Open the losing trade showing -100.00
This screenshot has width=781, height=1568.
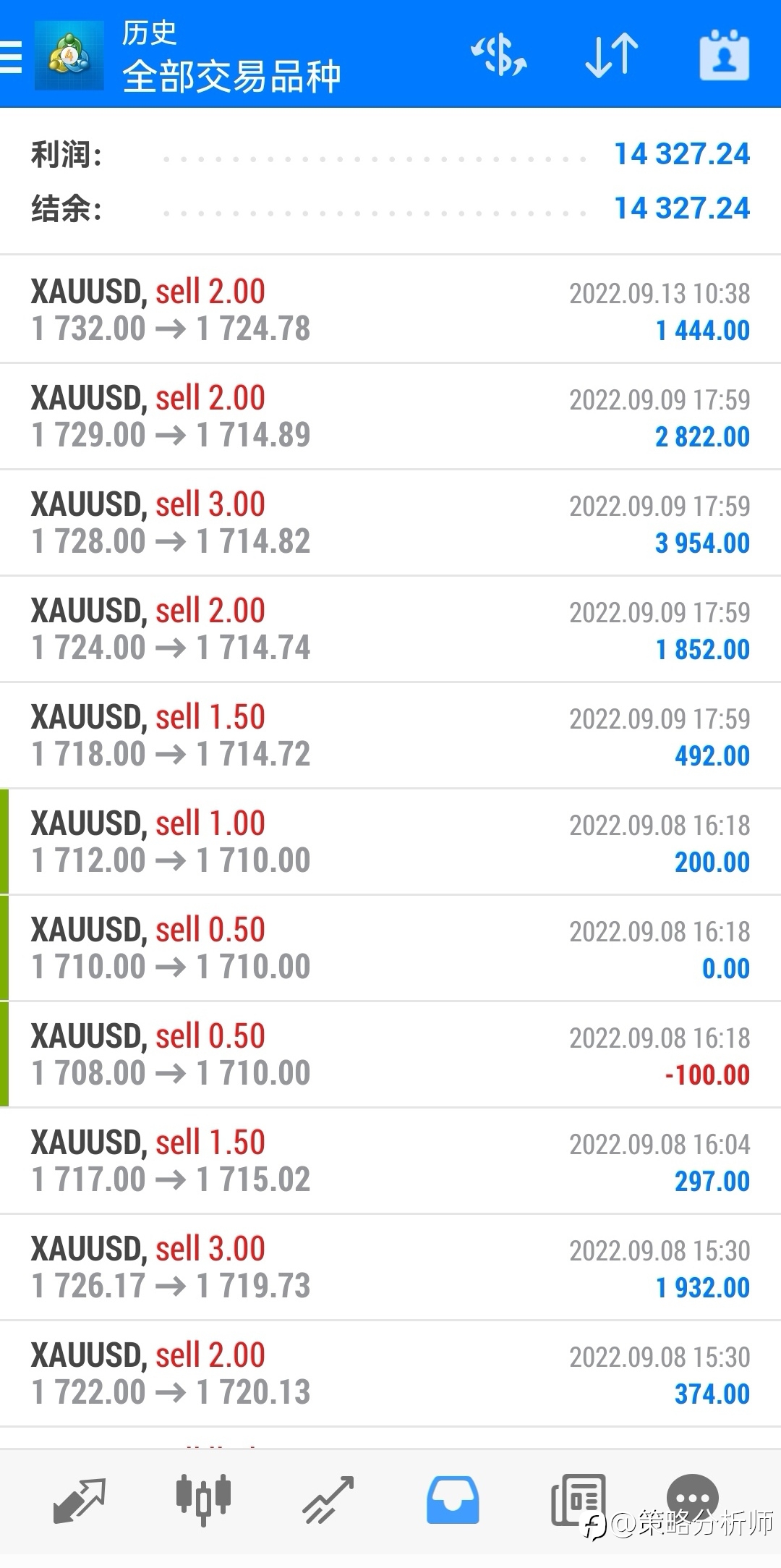(x=390, y=1054)
